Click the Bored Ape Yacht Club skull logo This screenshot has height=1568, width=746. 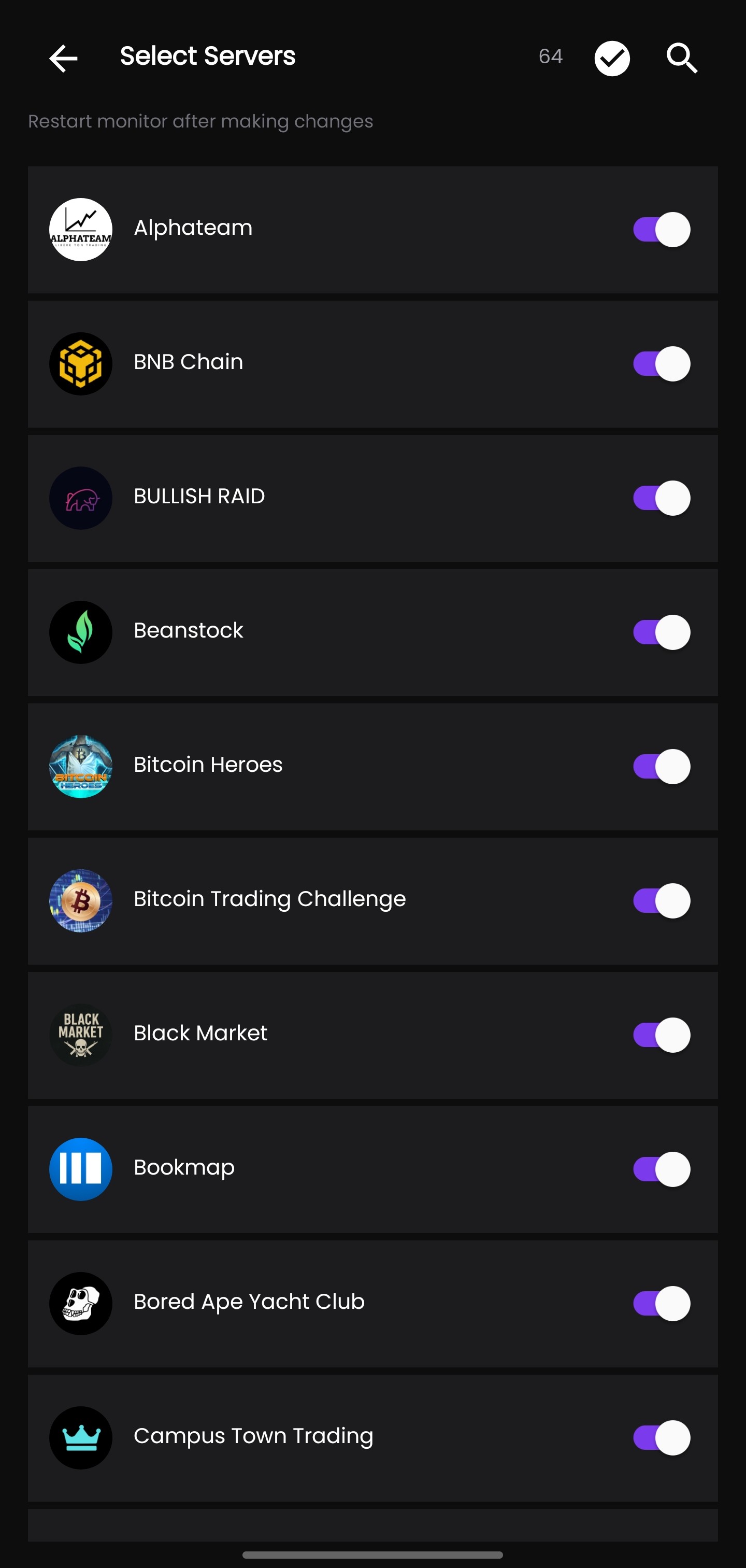[80, 1303]
